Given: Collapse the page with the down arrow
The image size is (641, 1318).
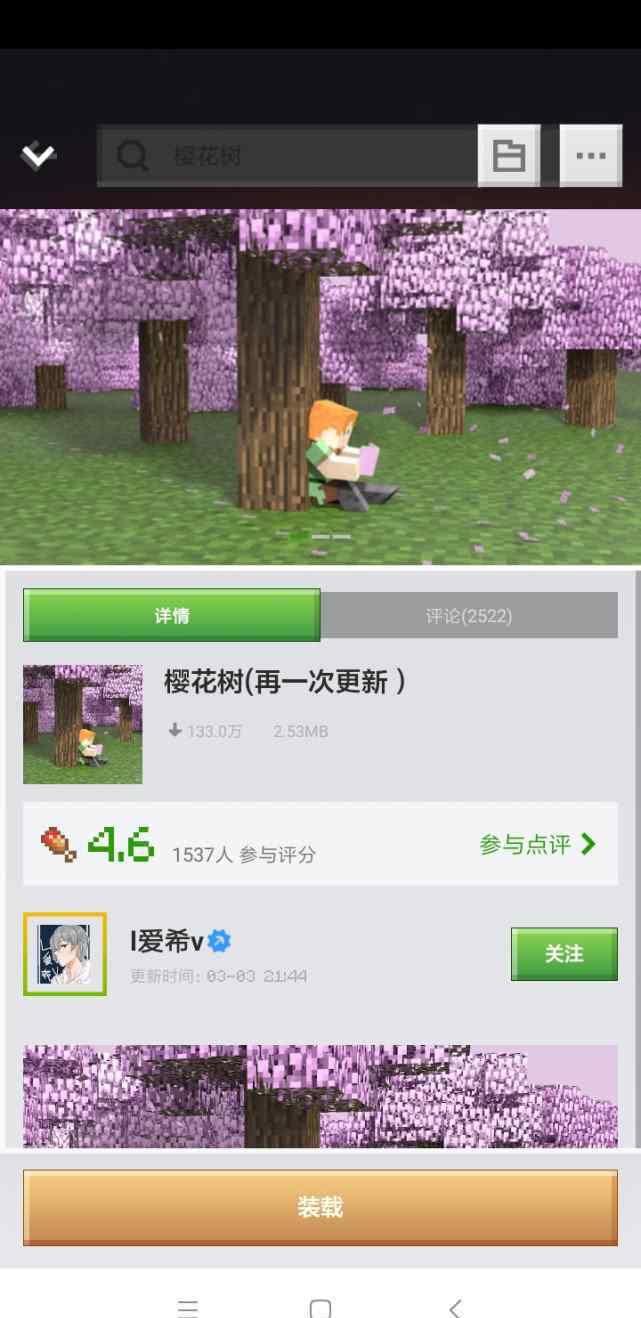Looking at the screenshot, I should tap(38, 155).
